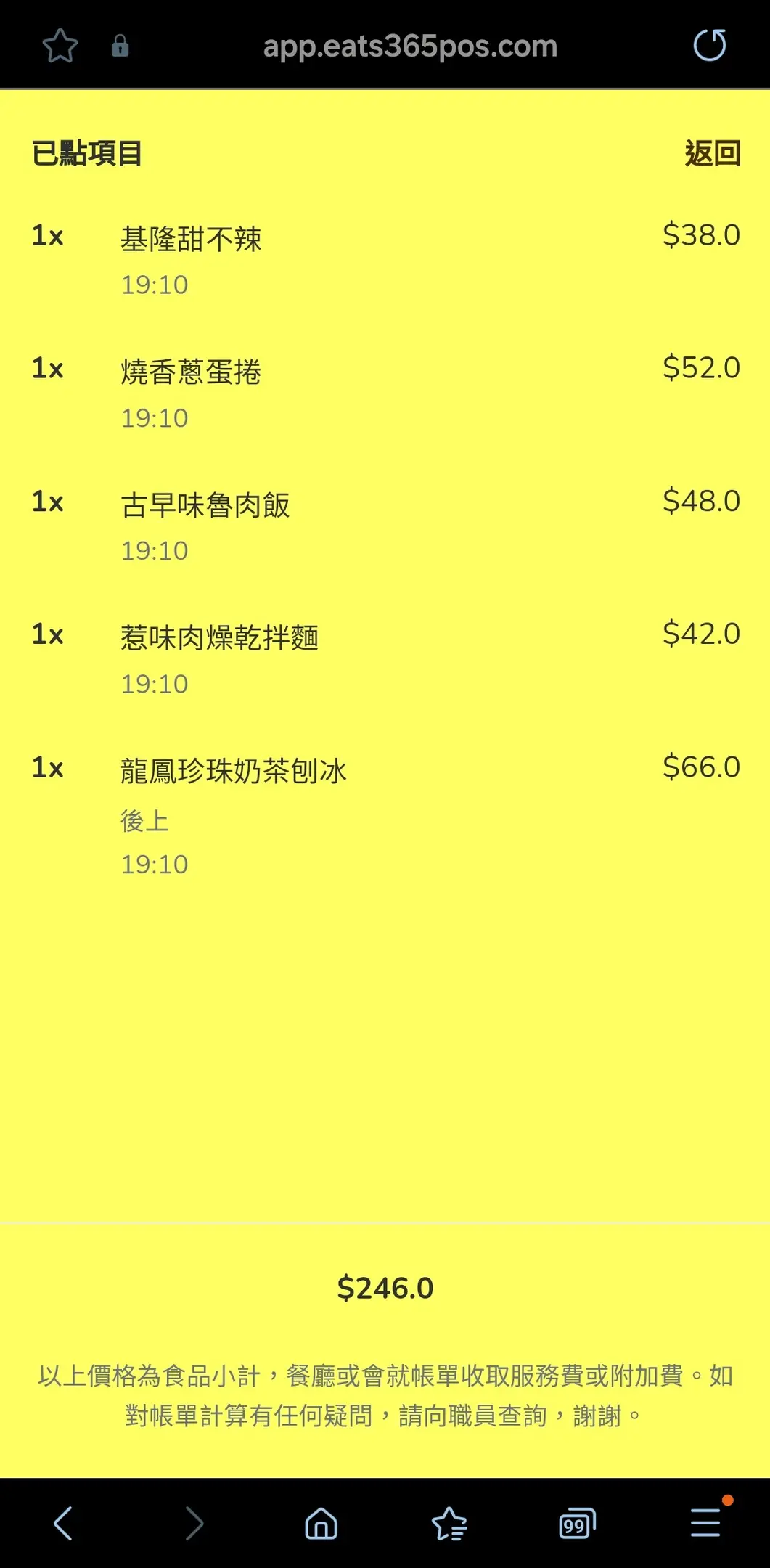
Task: Reload the page
Action: 709,46
